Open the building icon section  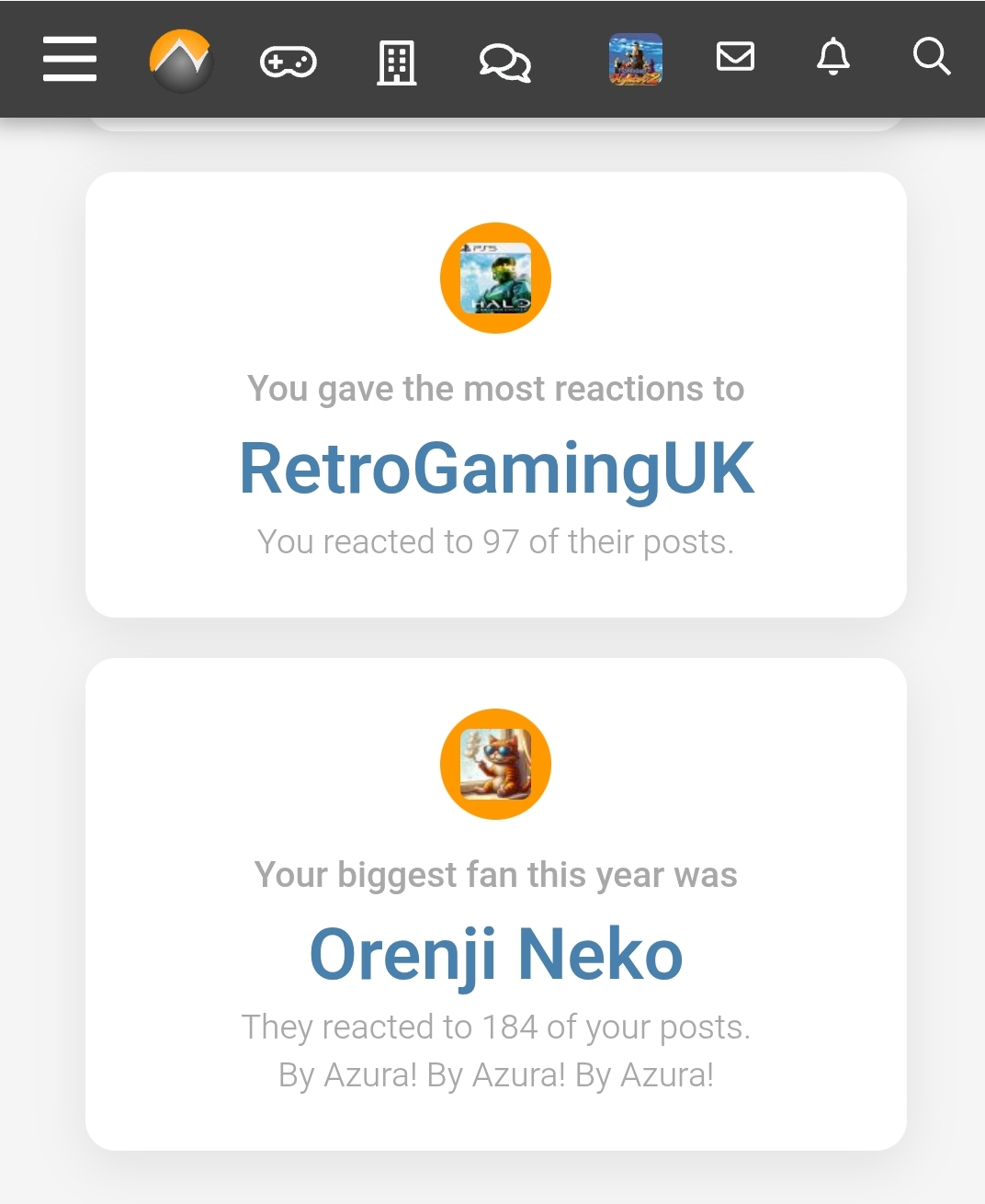397,62
